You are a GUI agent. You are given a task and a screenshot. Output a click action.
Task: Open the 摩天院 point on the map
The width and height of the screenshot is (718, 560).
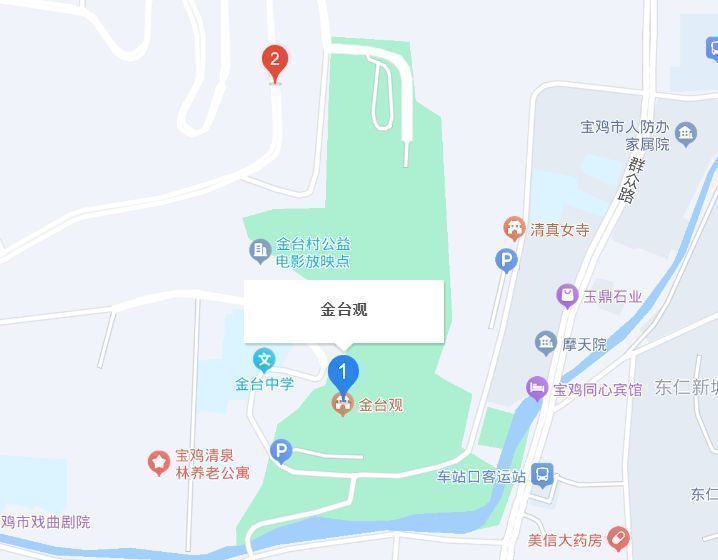pyautogui.click(x=545, y=344)
